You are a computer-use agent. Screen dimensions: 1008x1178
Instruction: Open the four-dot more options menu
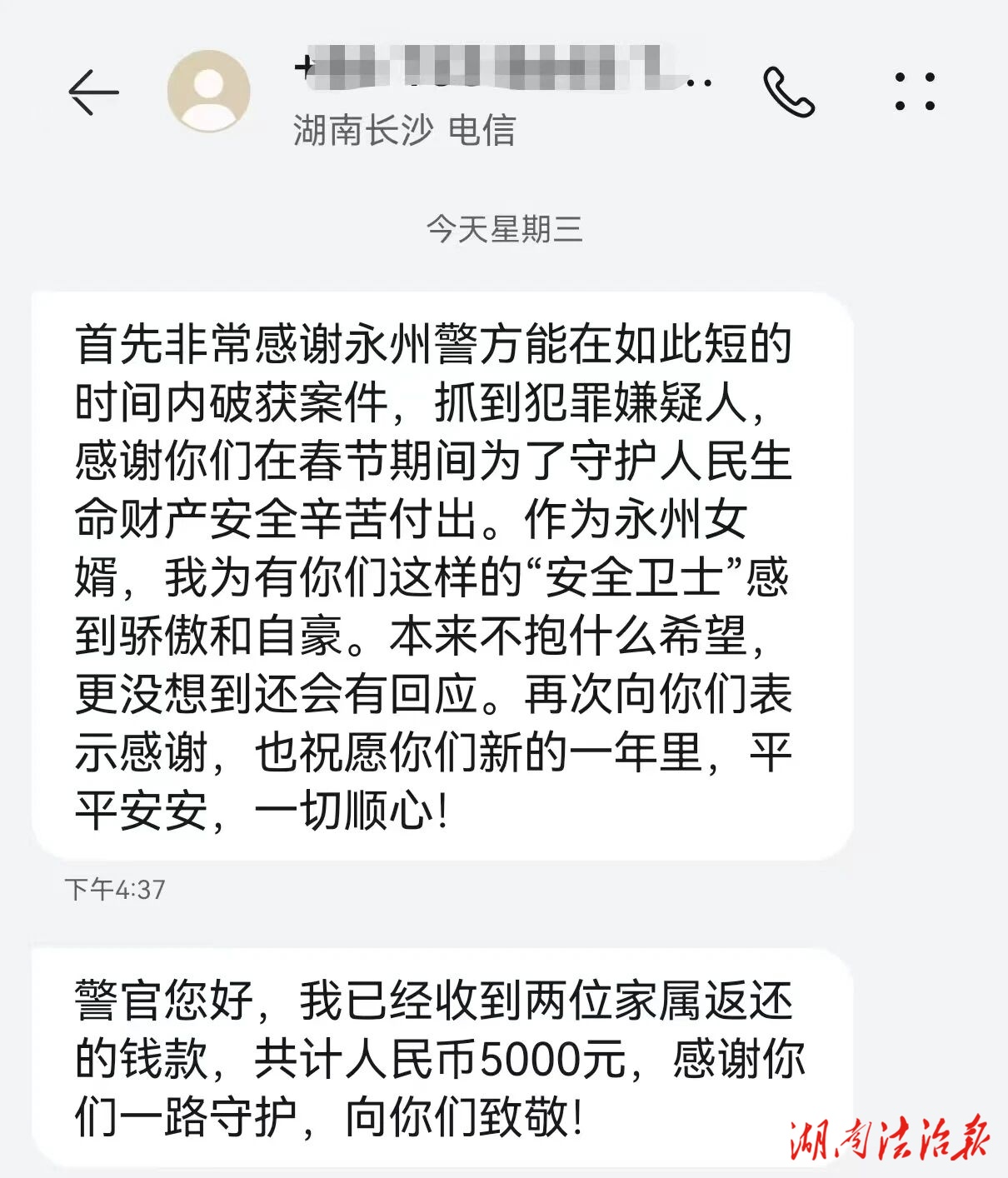click(914, 92)
